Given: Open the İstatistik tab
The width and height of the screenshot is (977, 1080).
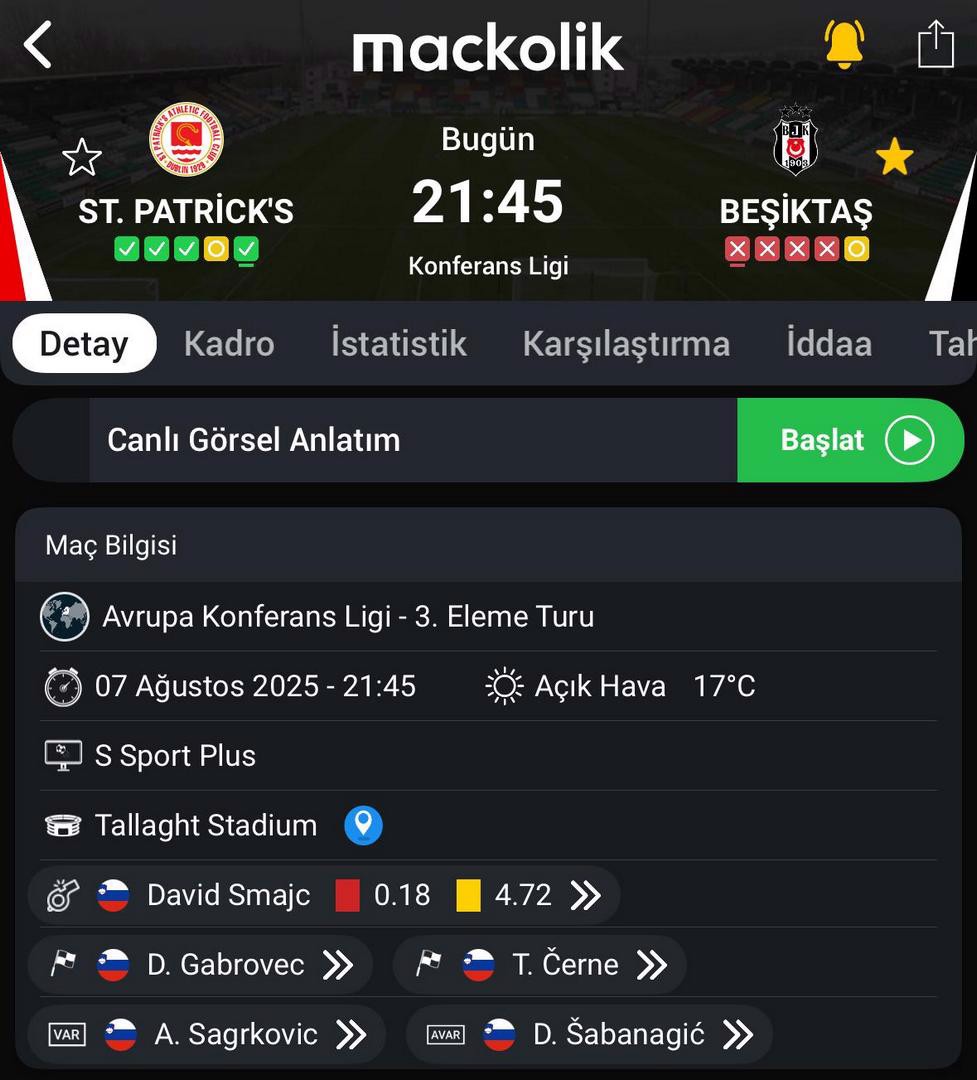Looking at the screenshot, I should [398, 344].
